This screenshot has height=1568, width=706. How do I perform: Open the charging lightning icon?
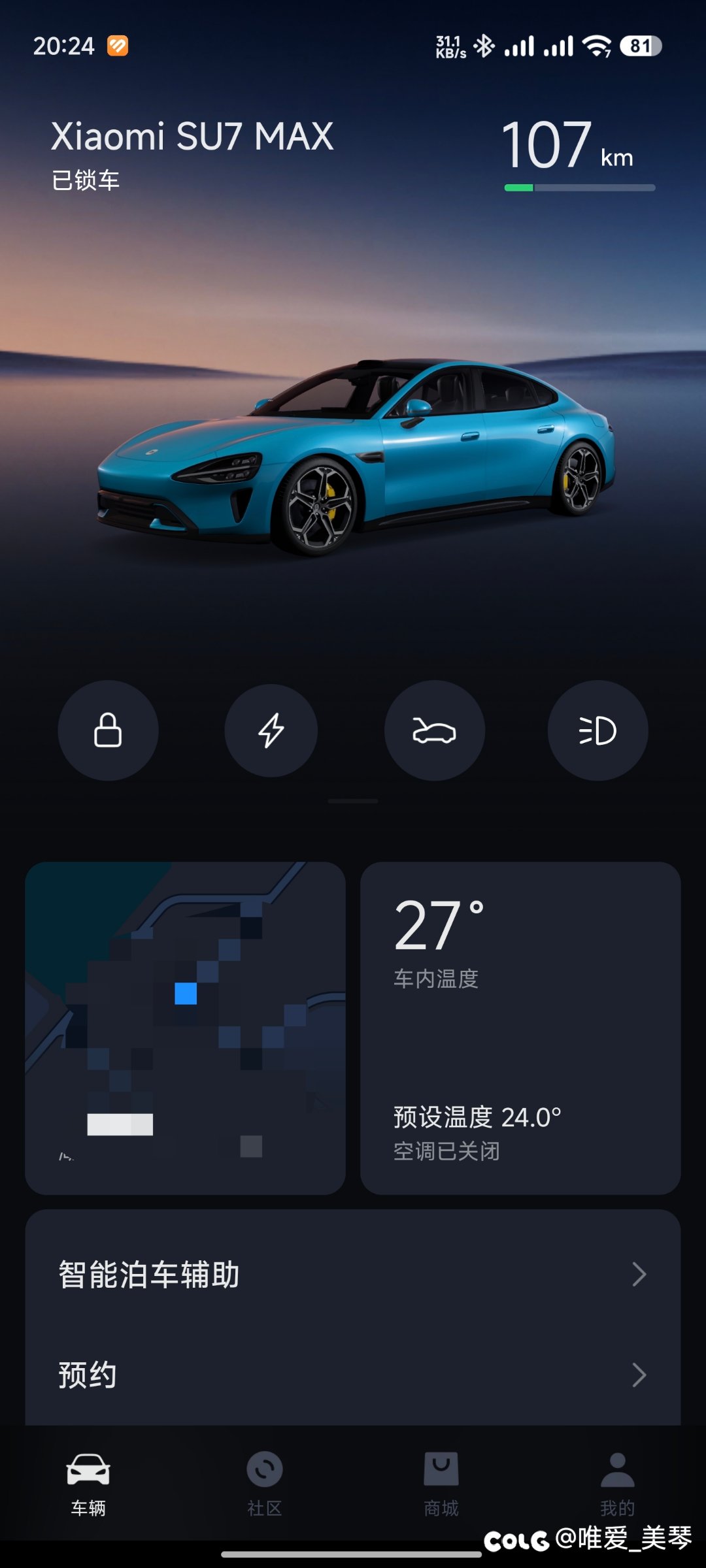(x=271, y=730)
